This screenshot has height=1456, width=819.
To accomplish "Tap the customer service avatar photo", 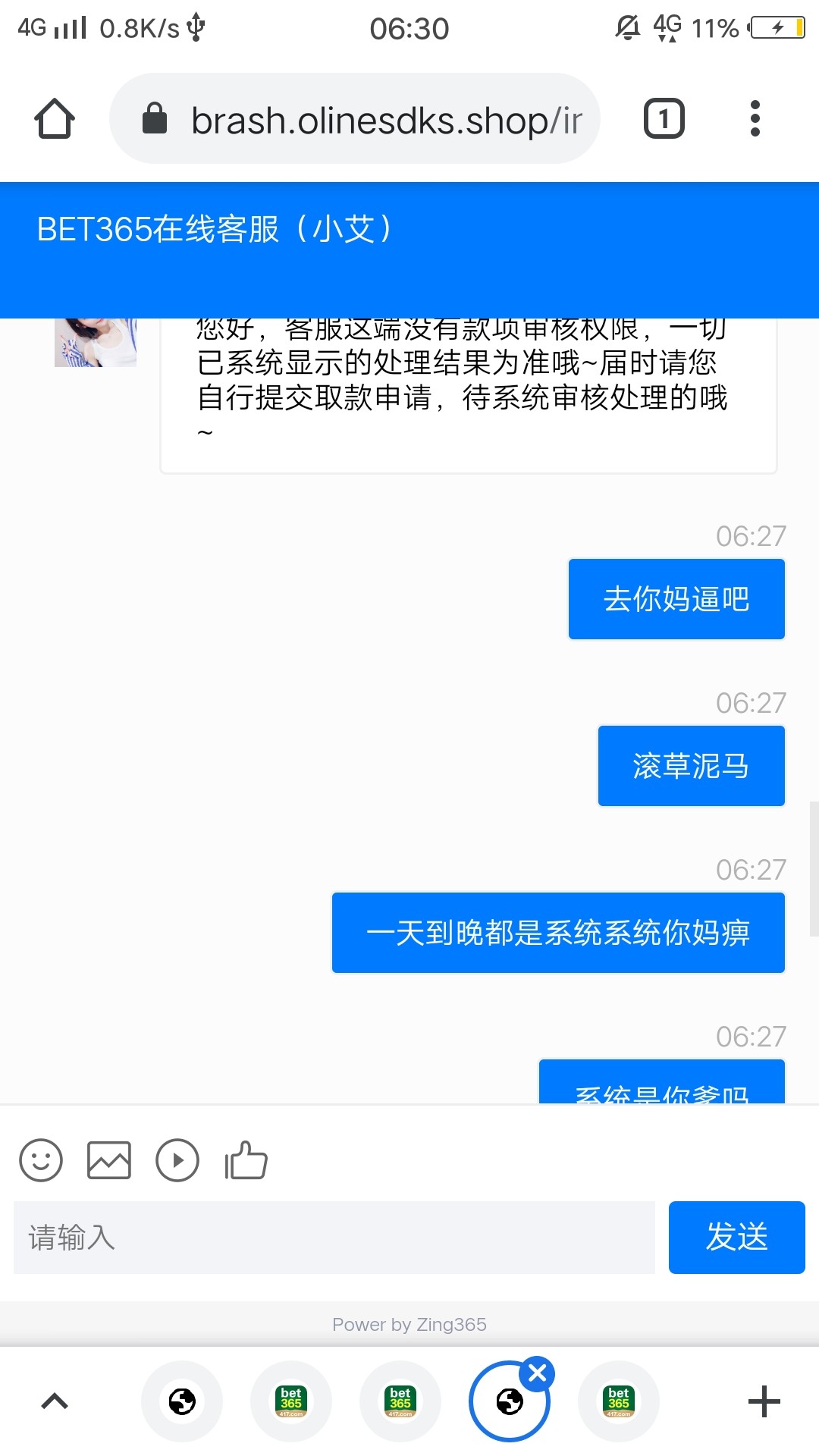I will 95,345.
